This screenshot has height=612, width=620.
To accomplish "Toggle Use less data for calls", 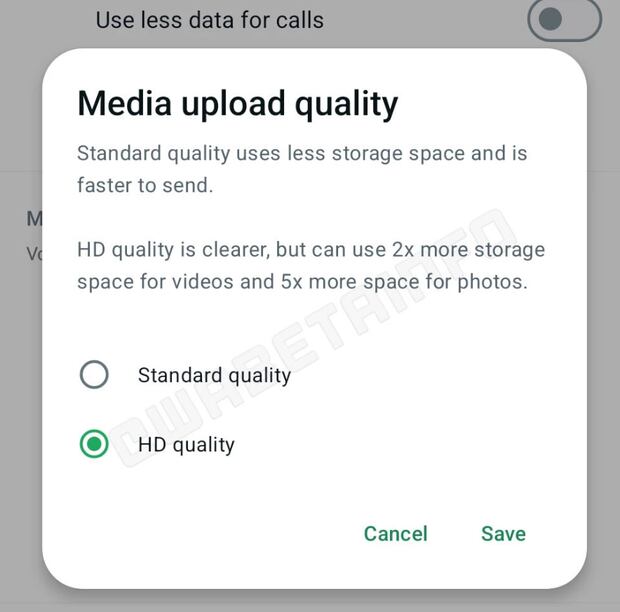I will point(564,19).
